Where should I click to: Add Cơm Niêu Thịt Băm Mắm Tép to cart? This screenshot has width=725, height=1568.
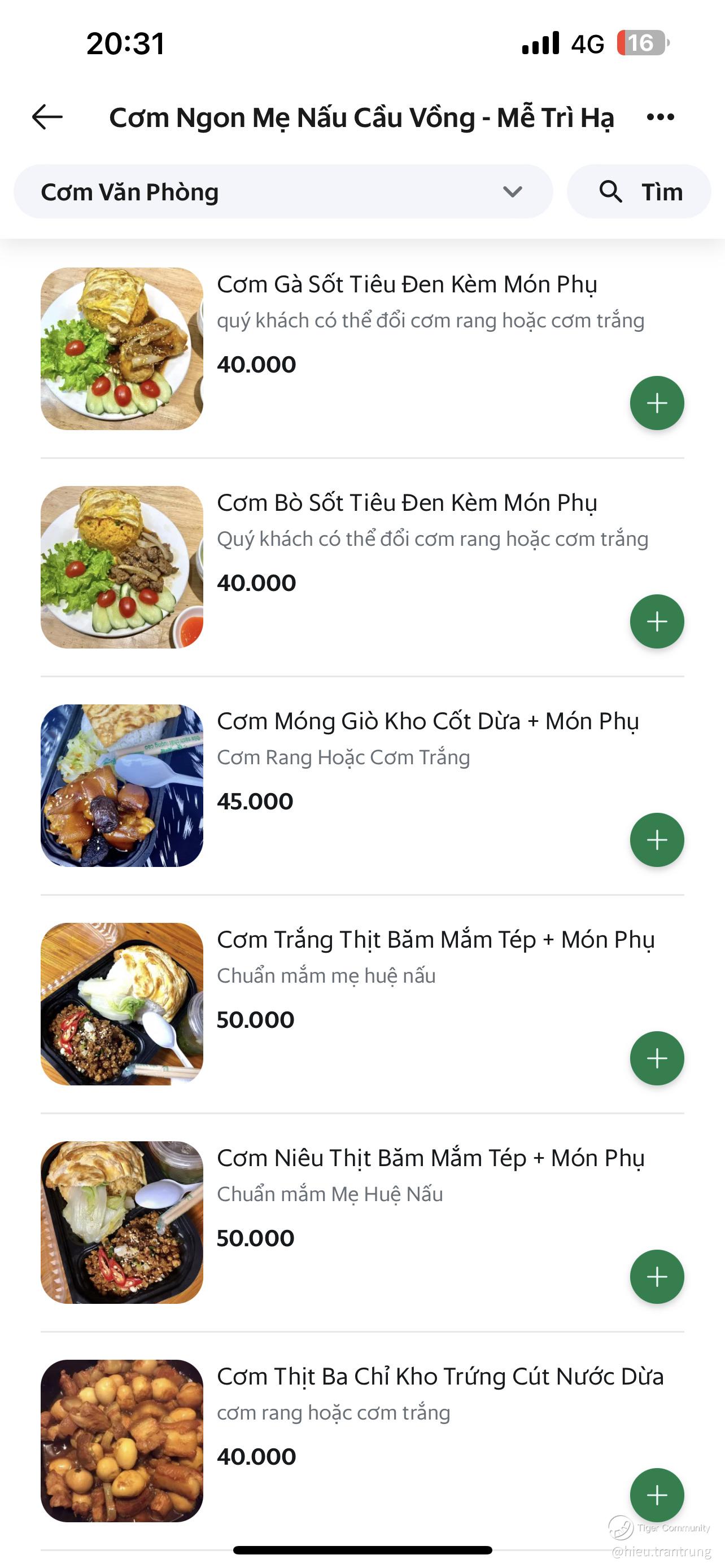[x=657, y=1276]
